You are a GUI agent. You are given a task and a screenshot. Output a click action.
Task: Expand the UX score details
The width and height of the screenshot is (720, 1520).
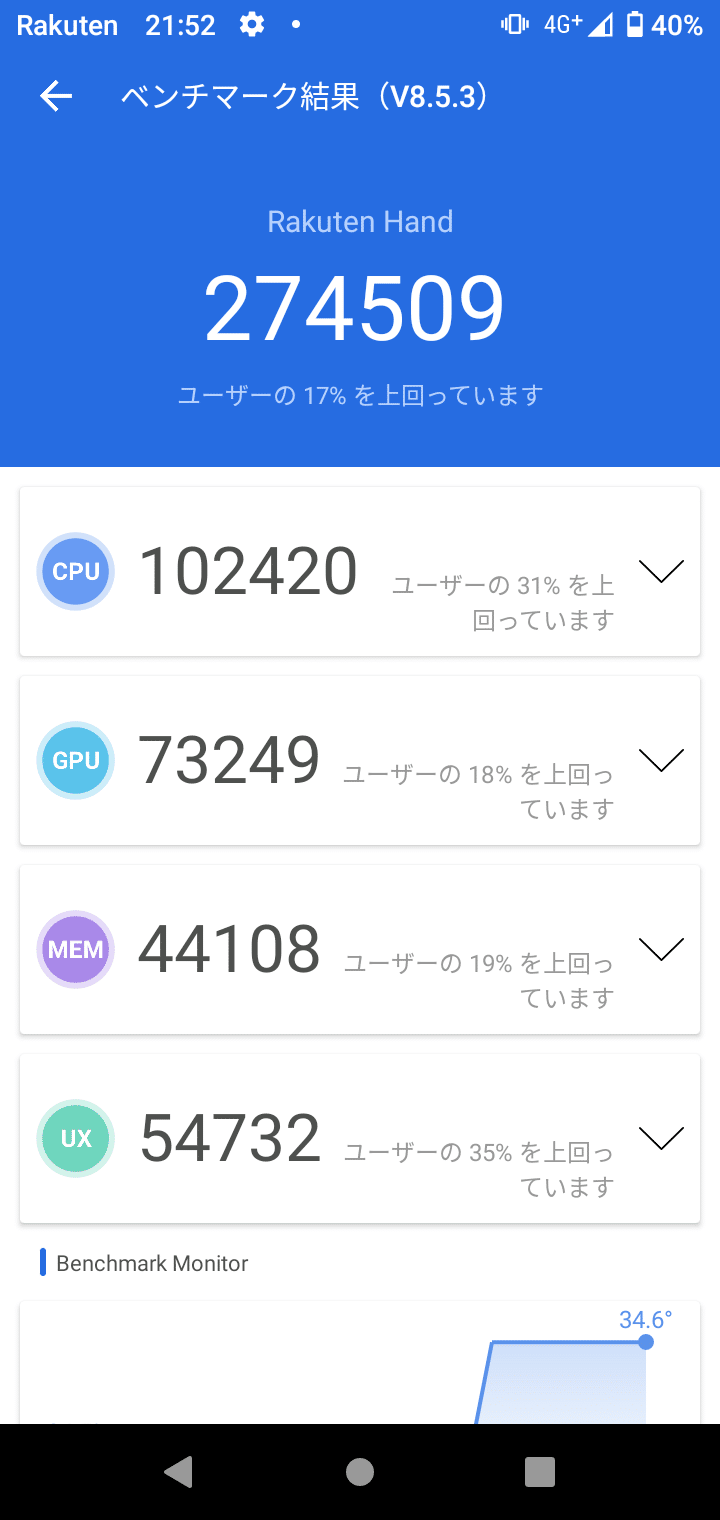tap(661, 1138)
